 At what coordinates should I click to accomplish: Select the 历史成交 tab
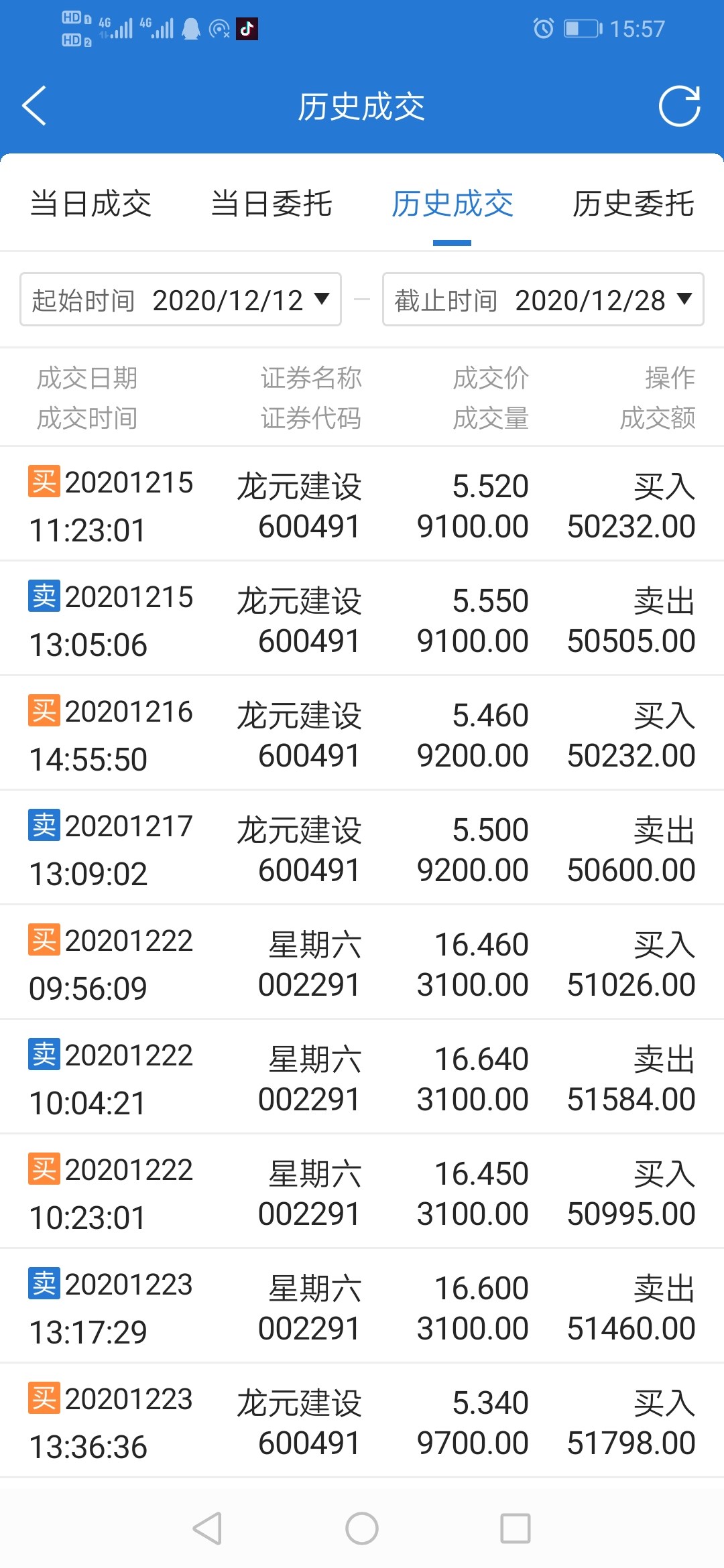(x=452, y=204)
